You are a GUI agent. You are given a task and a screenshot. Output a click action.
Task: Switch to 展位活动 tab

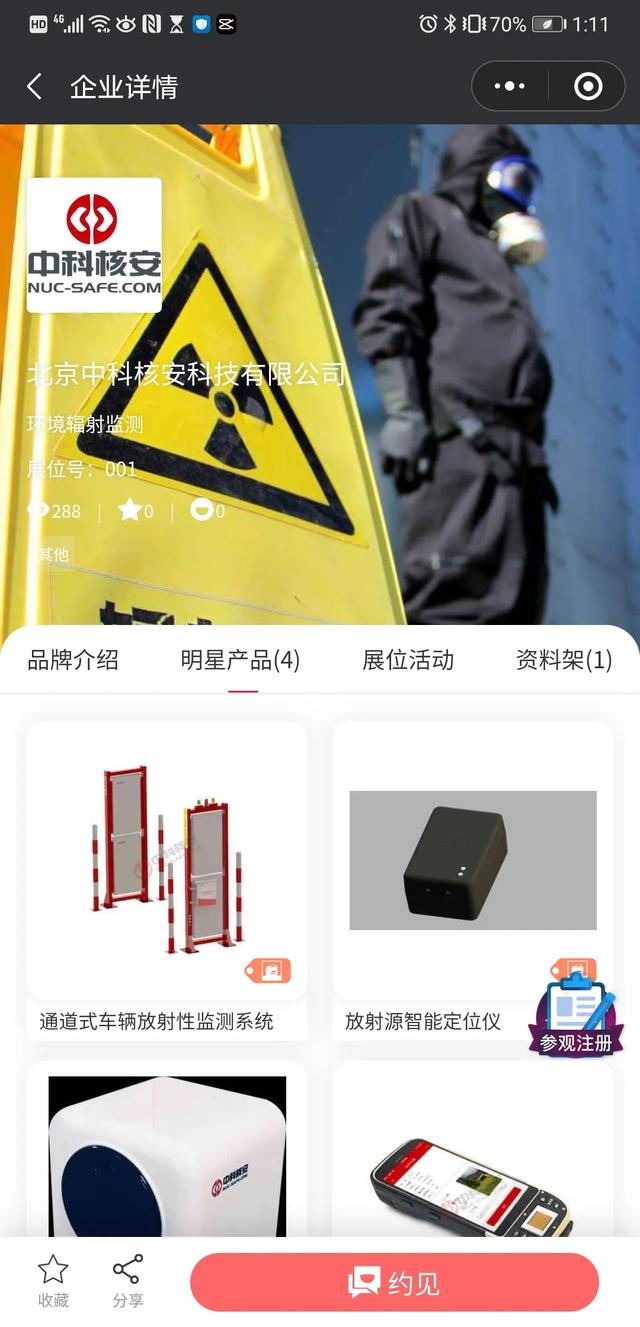coord(408,660)
